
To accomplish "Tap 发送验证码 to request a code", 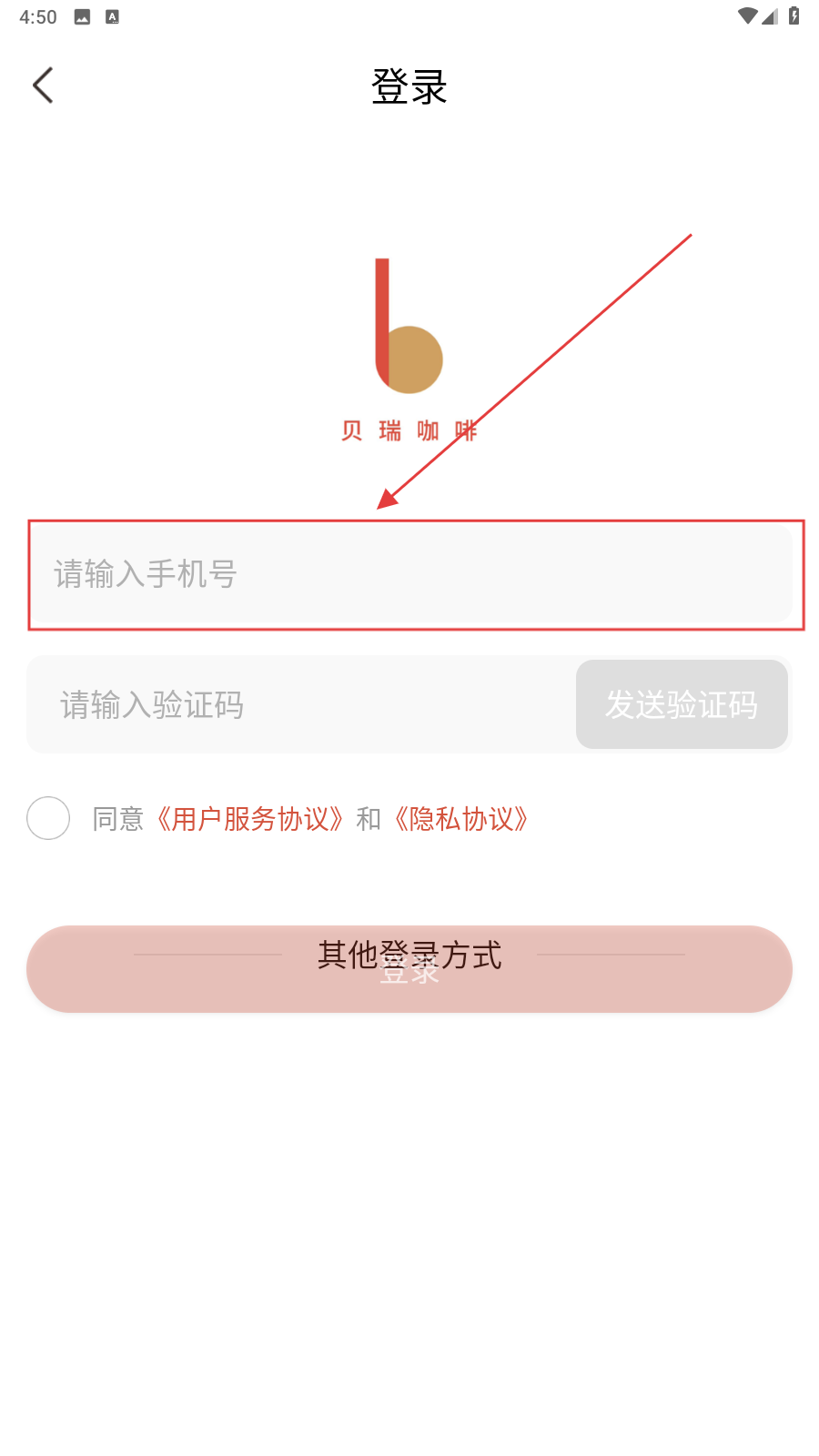I will pos(682,705).
